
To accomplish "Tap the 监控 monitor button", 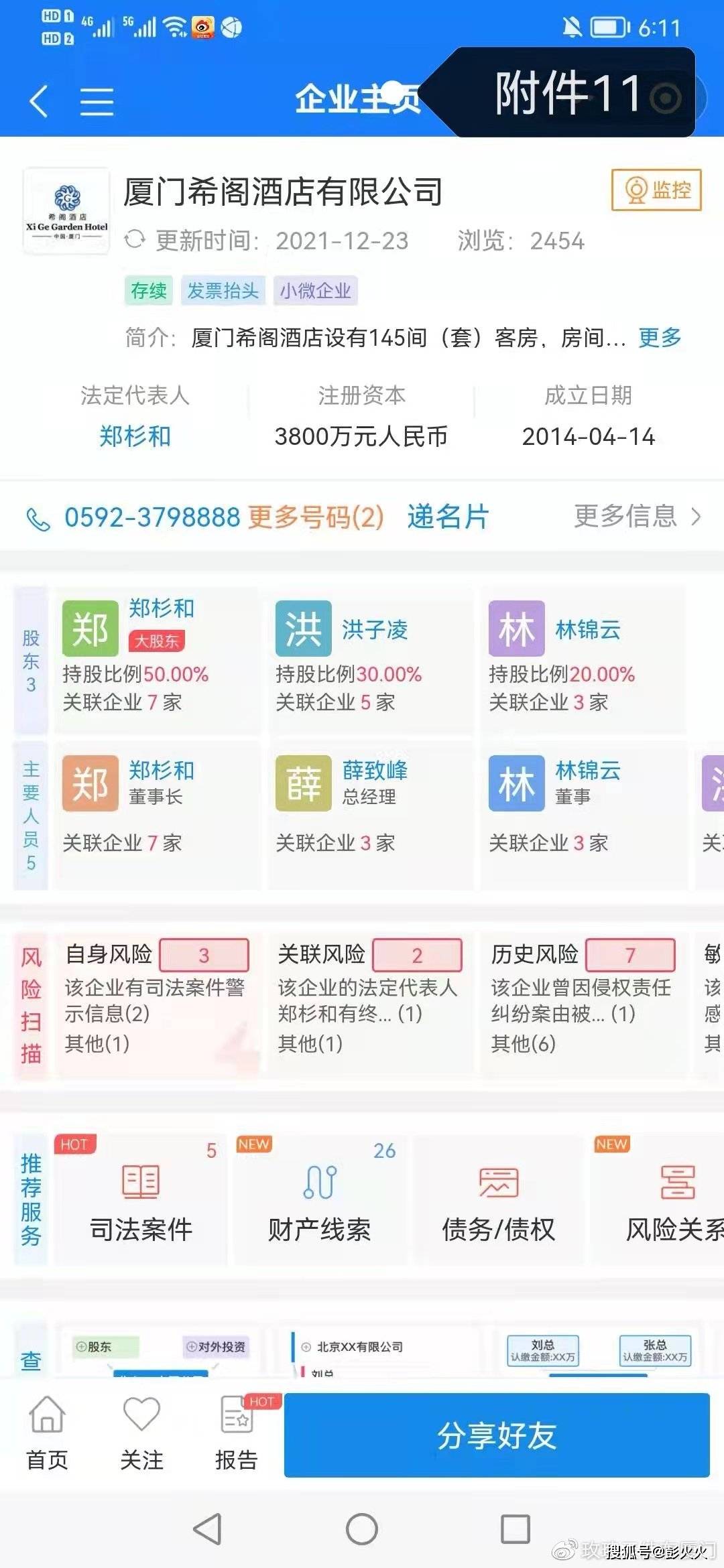I will (656, 190).
